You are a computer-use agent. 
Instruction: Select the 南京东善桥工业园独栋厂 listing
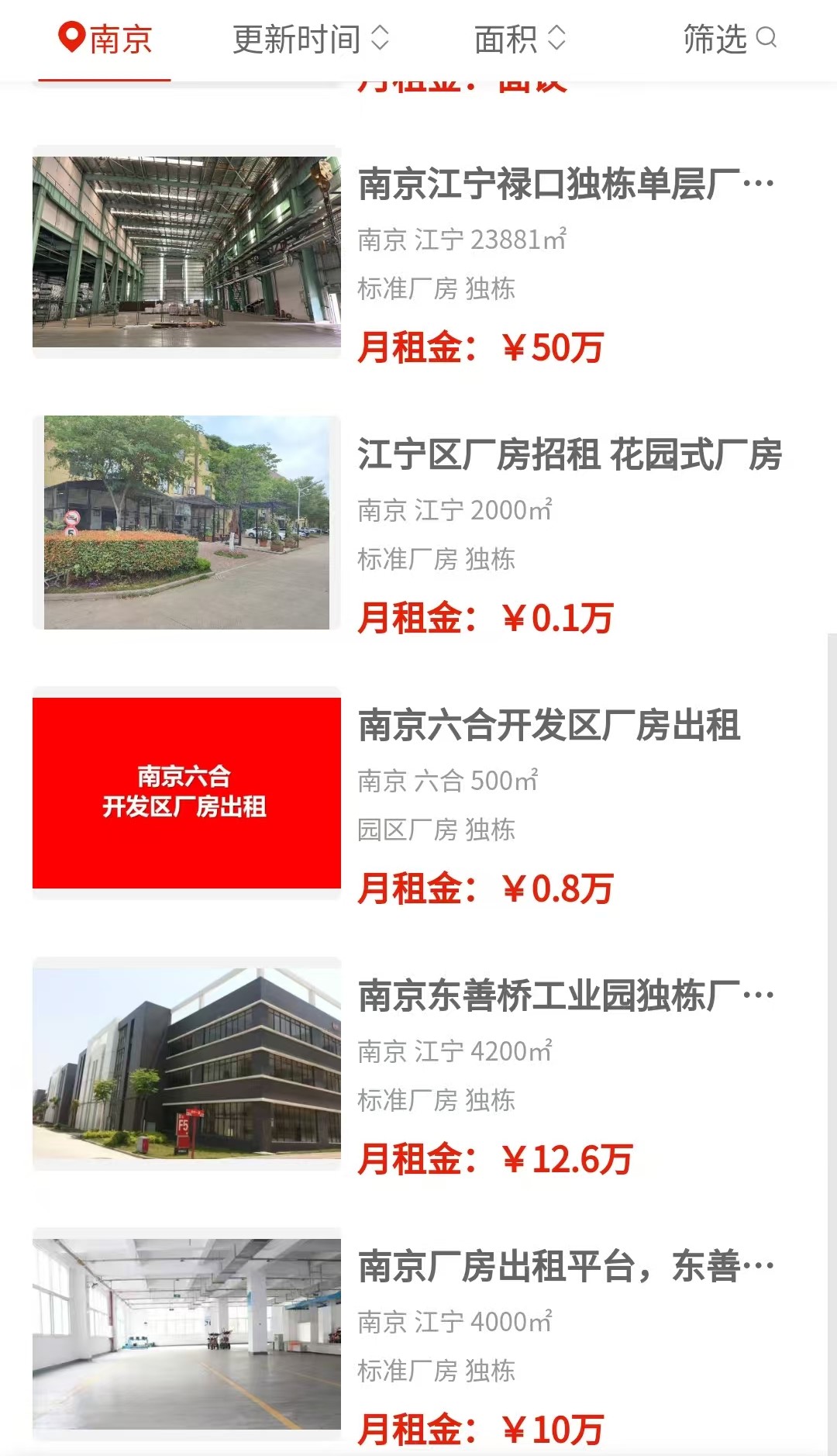point(566,996)
